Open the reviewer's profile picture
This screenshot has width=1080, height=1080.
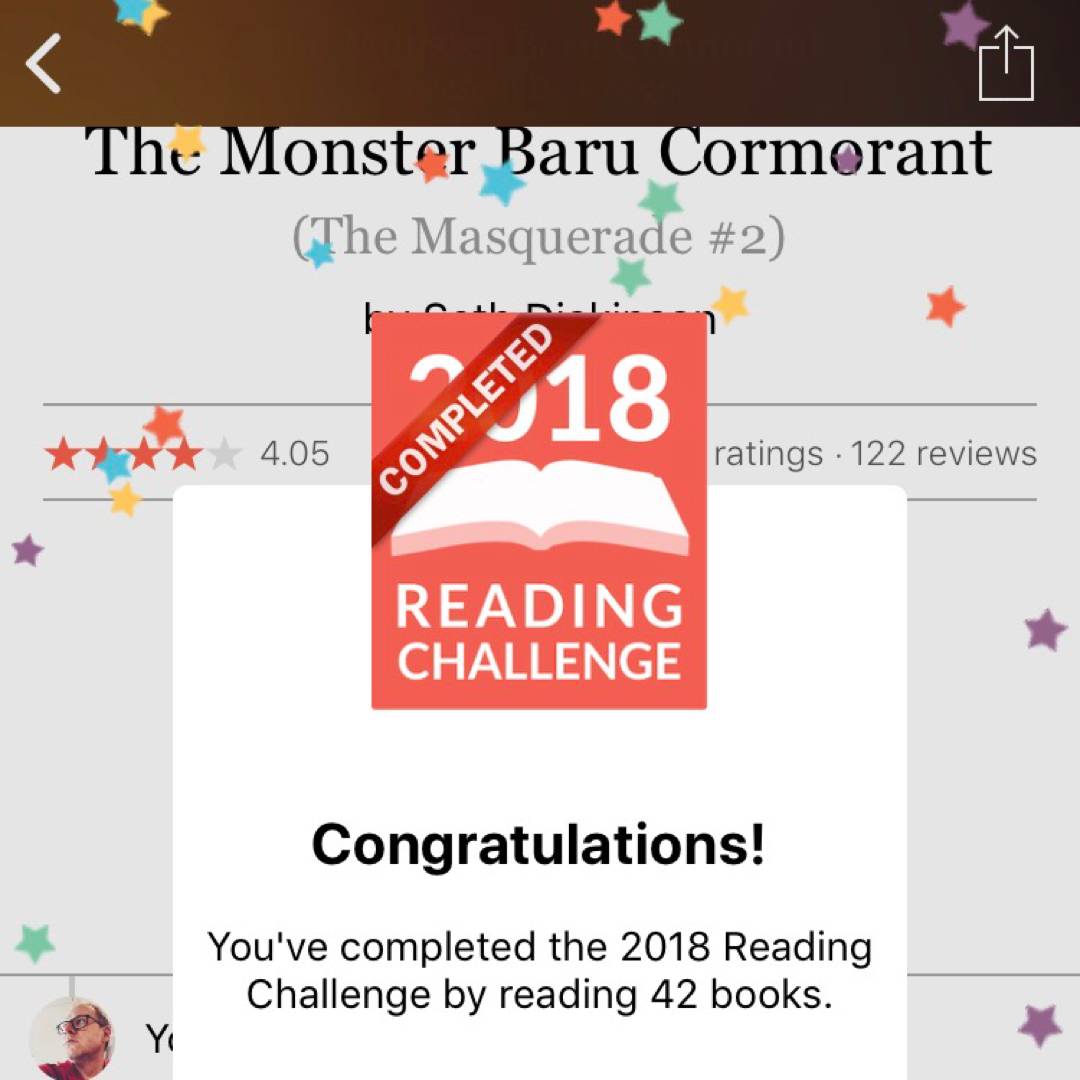pyautogui.click(x=72, y=1036)
